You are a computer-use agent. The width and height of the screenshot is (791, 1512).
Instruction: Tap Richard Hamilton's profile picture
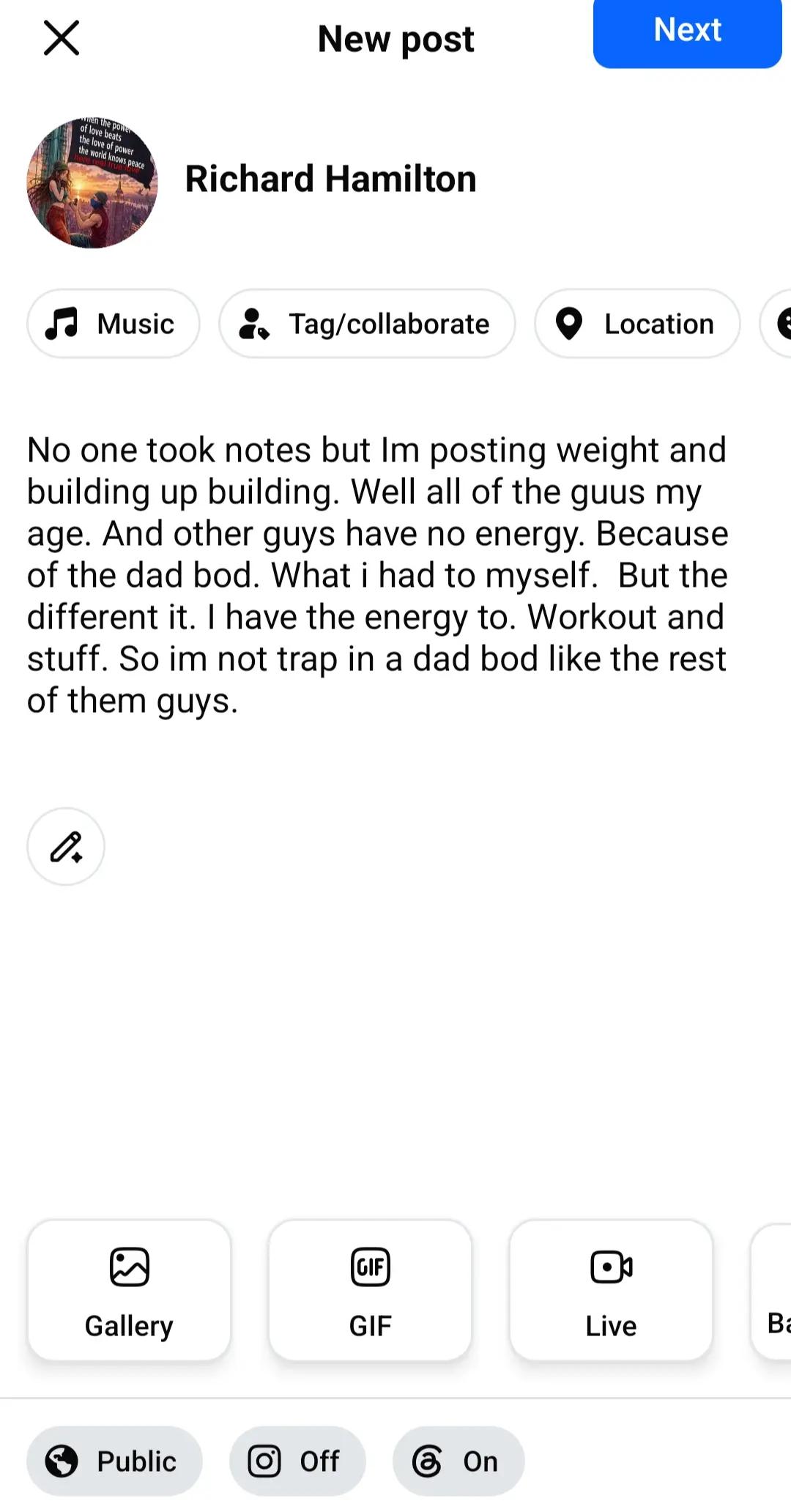(92, 182)
